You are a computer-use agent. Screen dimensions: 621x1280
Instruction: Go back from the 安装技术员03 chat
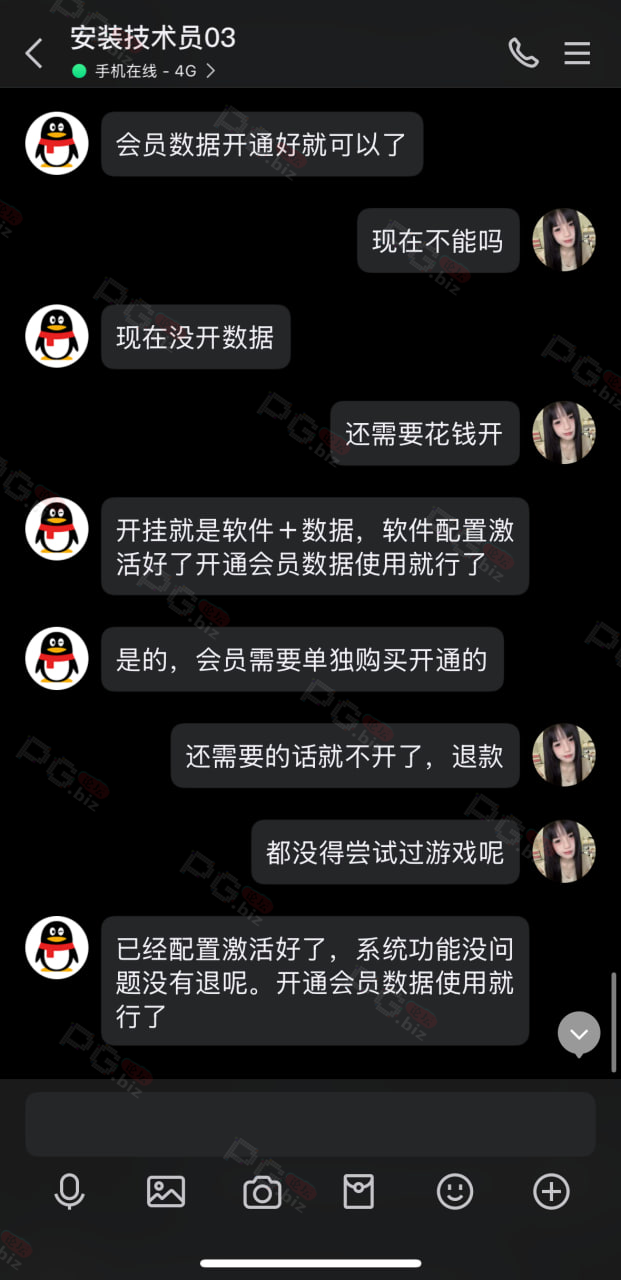coord(34,53)
